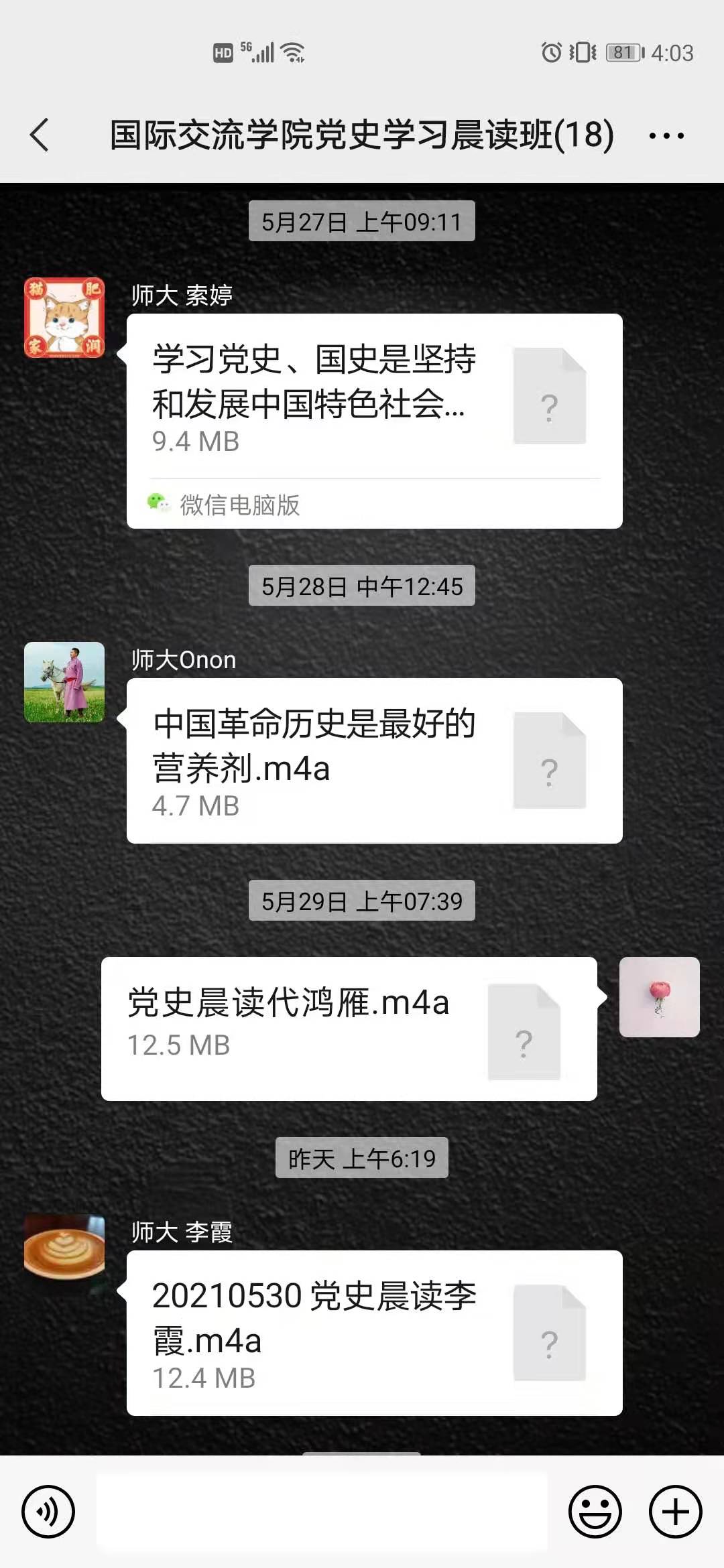Open the plus attachment menu
Viewport: 724px width, 1568px height.
coord(675,1512)
